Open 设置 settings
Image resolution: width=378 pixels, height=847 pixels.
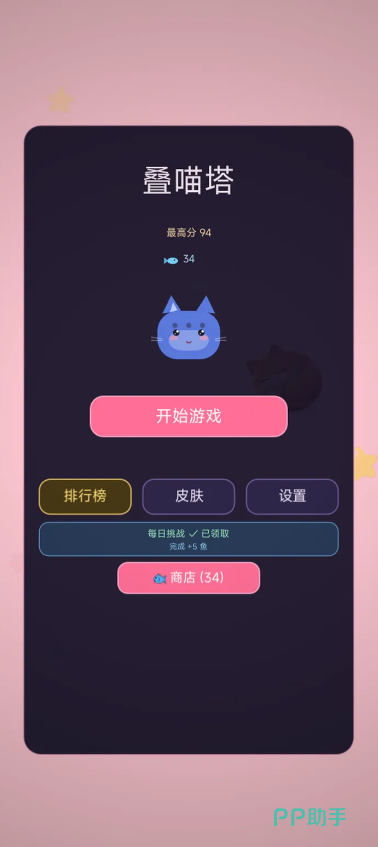coord(292,496)
